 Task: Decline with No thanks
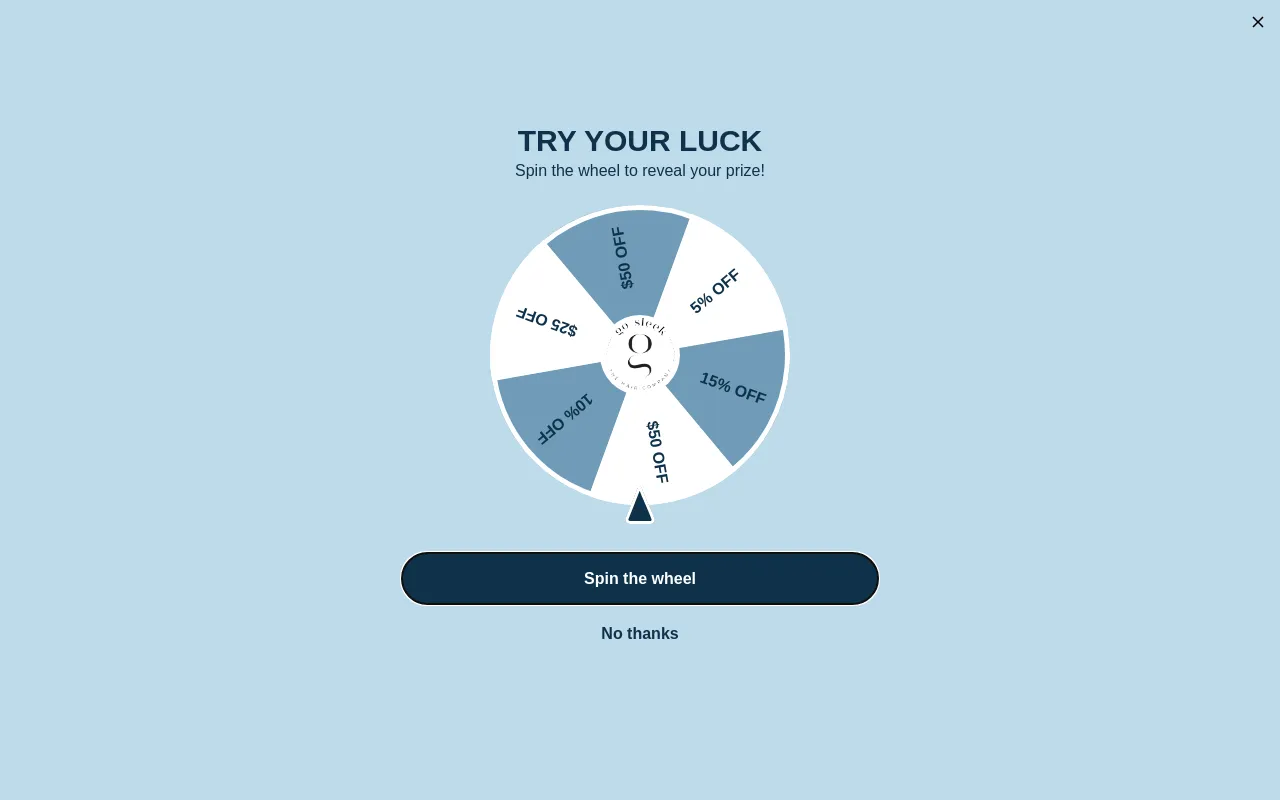coord(640,633)
